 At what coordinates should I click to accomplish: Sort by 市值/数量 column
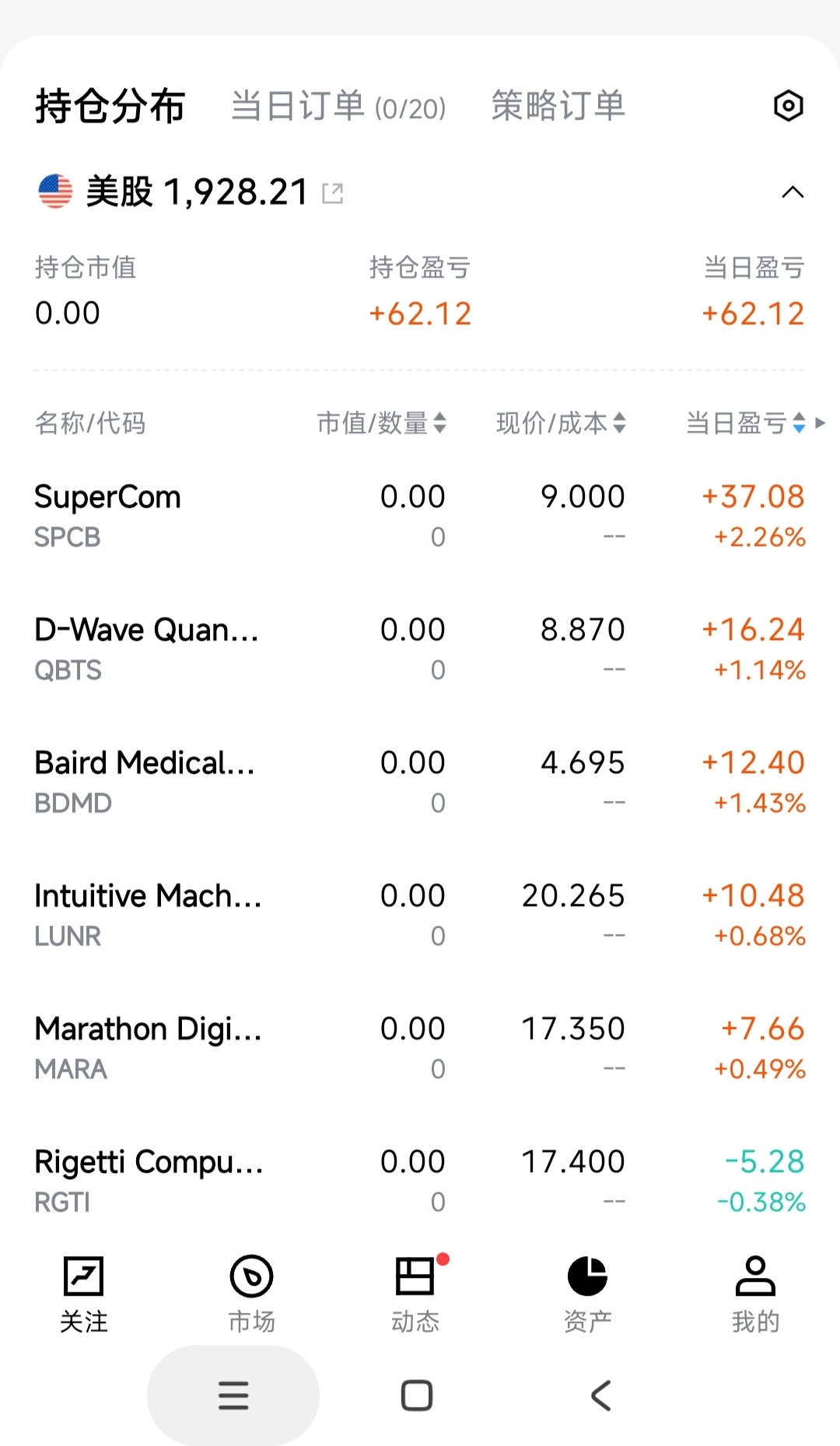pos(381,423)
